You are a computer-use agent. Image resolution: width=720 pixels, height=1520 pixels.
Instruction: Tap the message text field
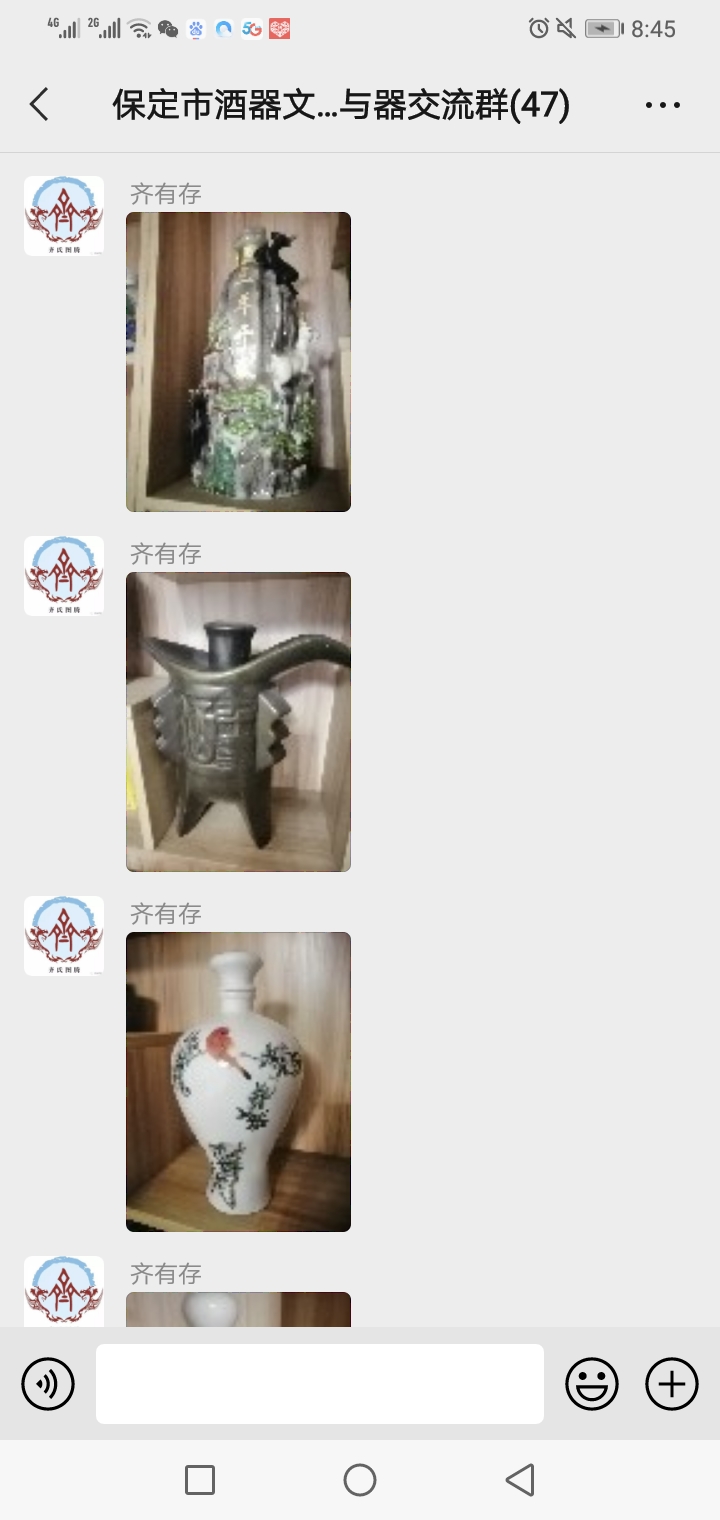point(320,1384)
